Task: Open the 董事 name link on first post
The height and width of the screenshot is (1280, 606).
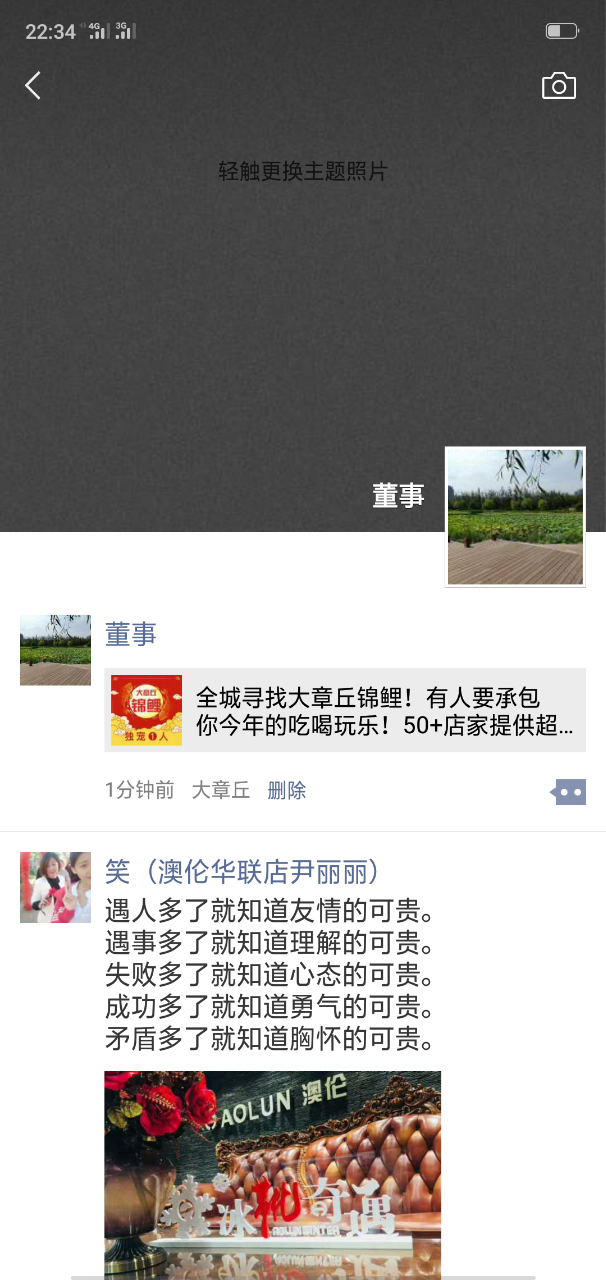Action: [x=131, y=634]
